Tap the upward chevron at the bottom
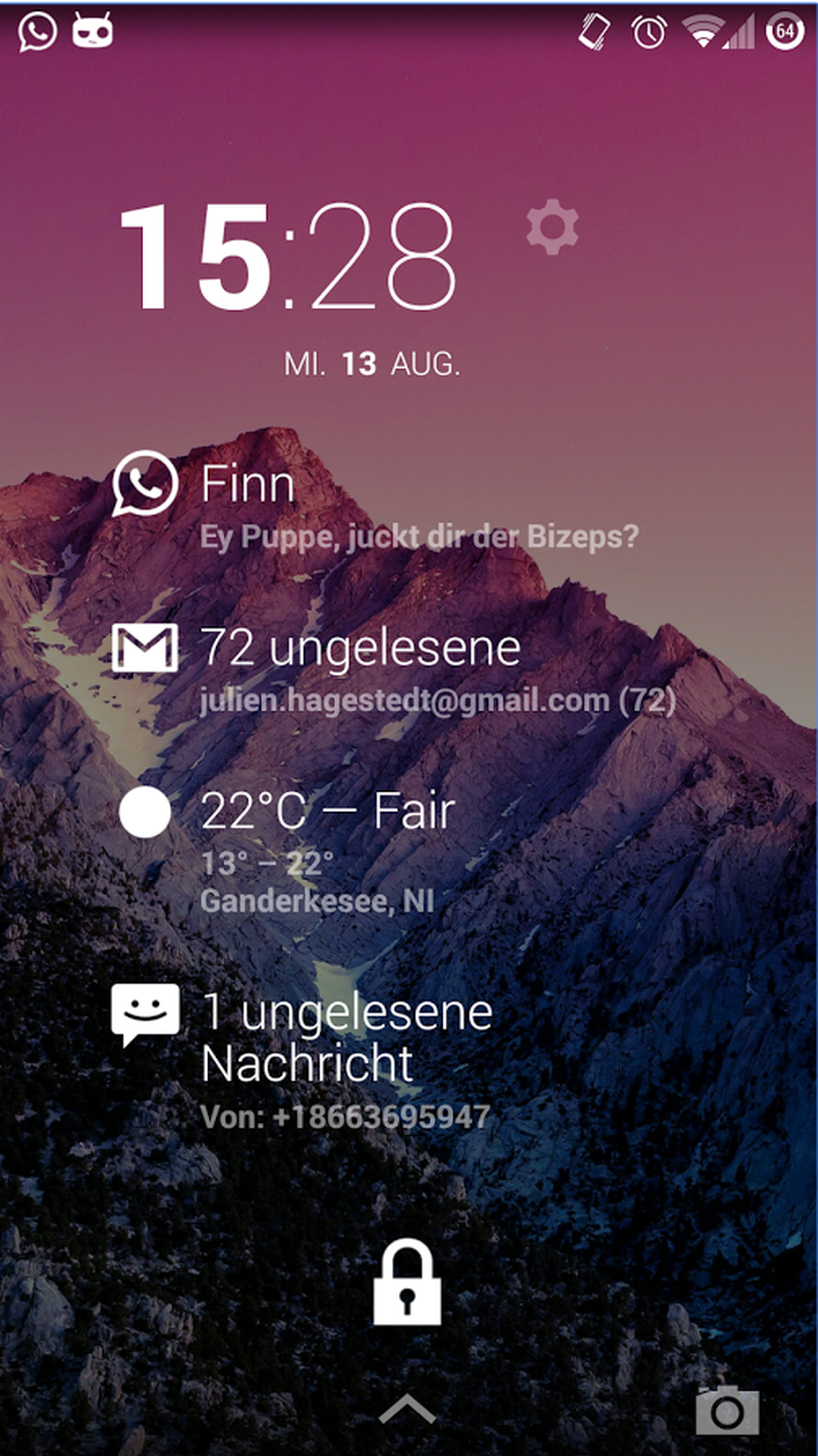This screenshot has width=818, height=1456. (407, 1409)
